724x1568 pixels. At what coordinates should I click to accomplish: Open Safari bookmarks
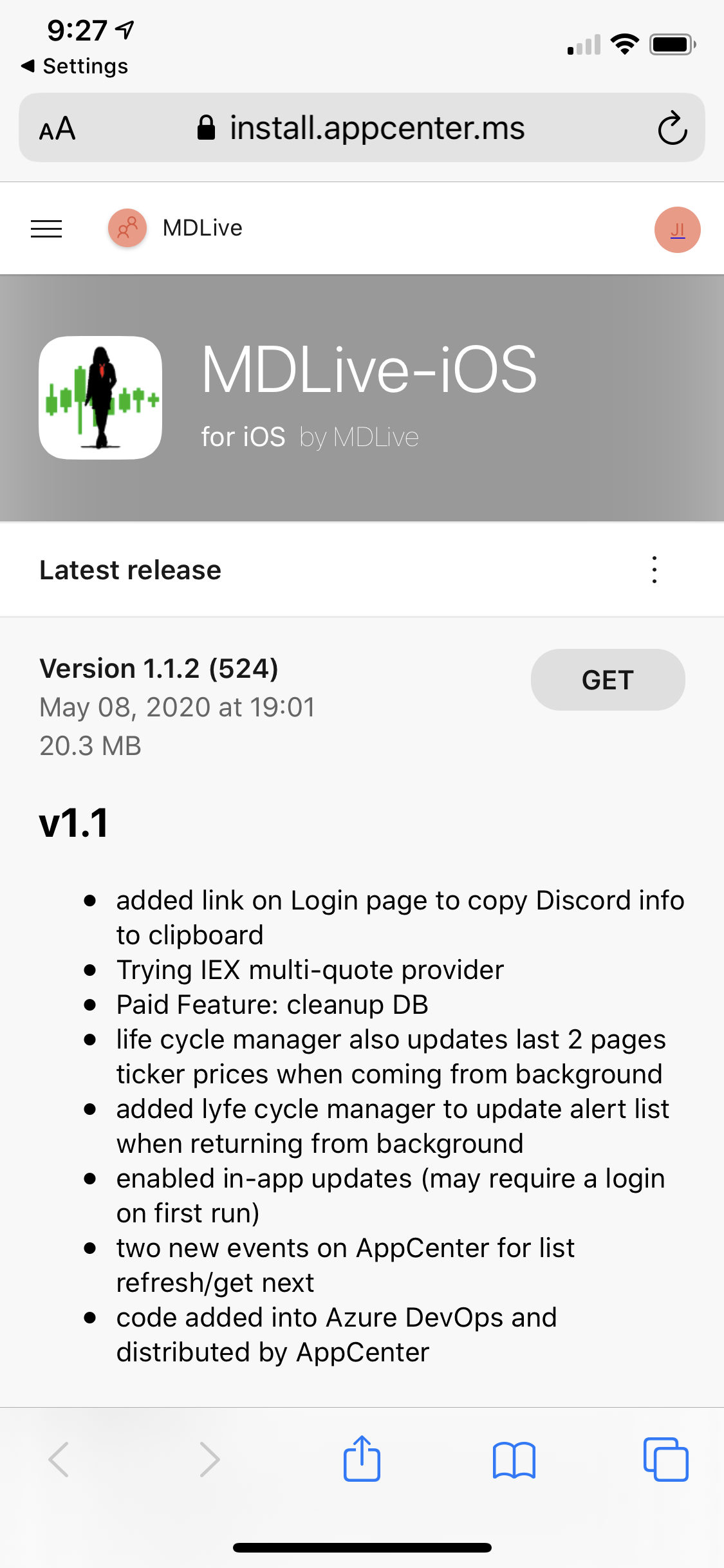514,1459
